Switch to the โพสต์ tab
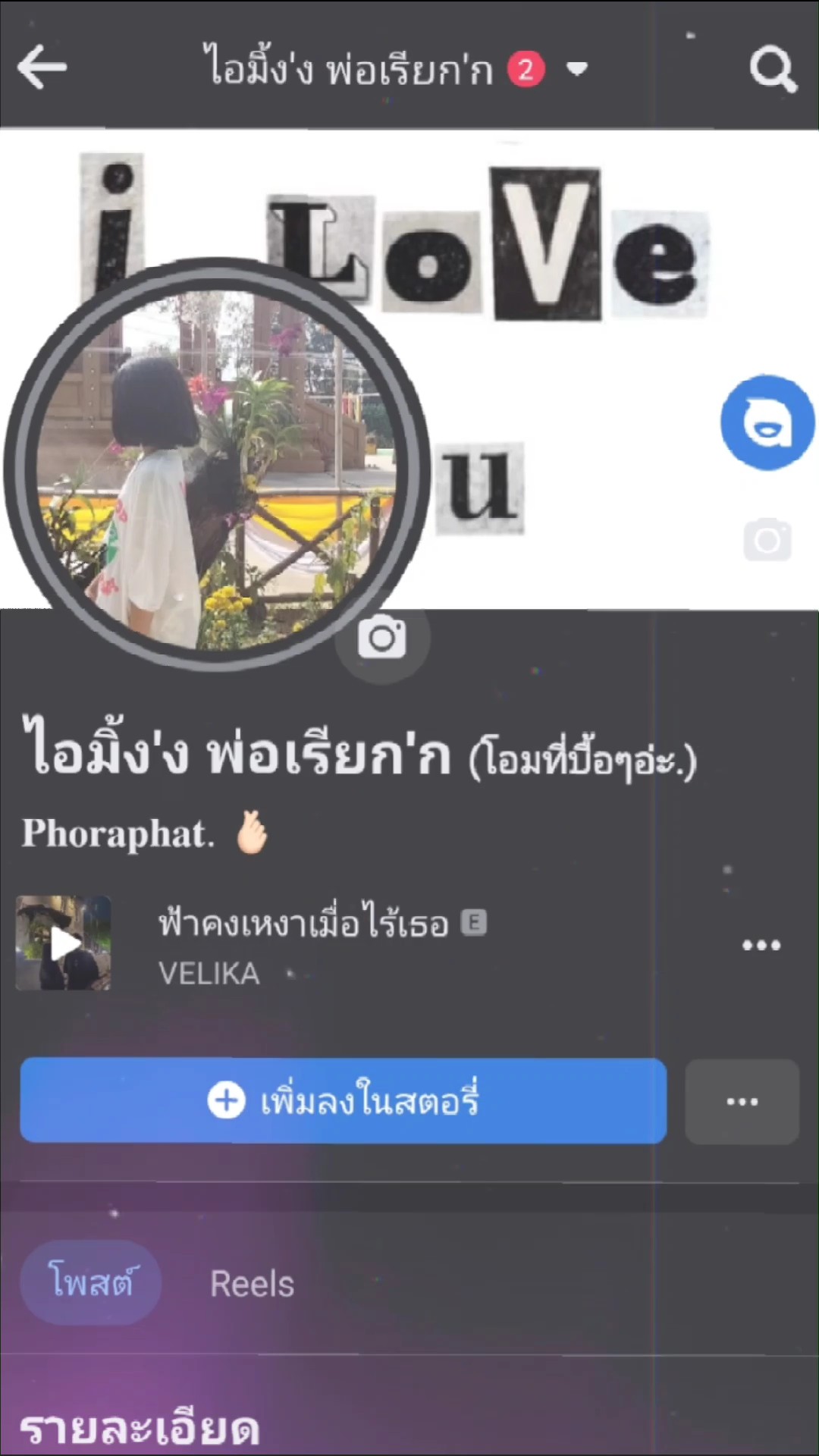The width and height of the screenshot is (819, 1456). click(91, 1282)
